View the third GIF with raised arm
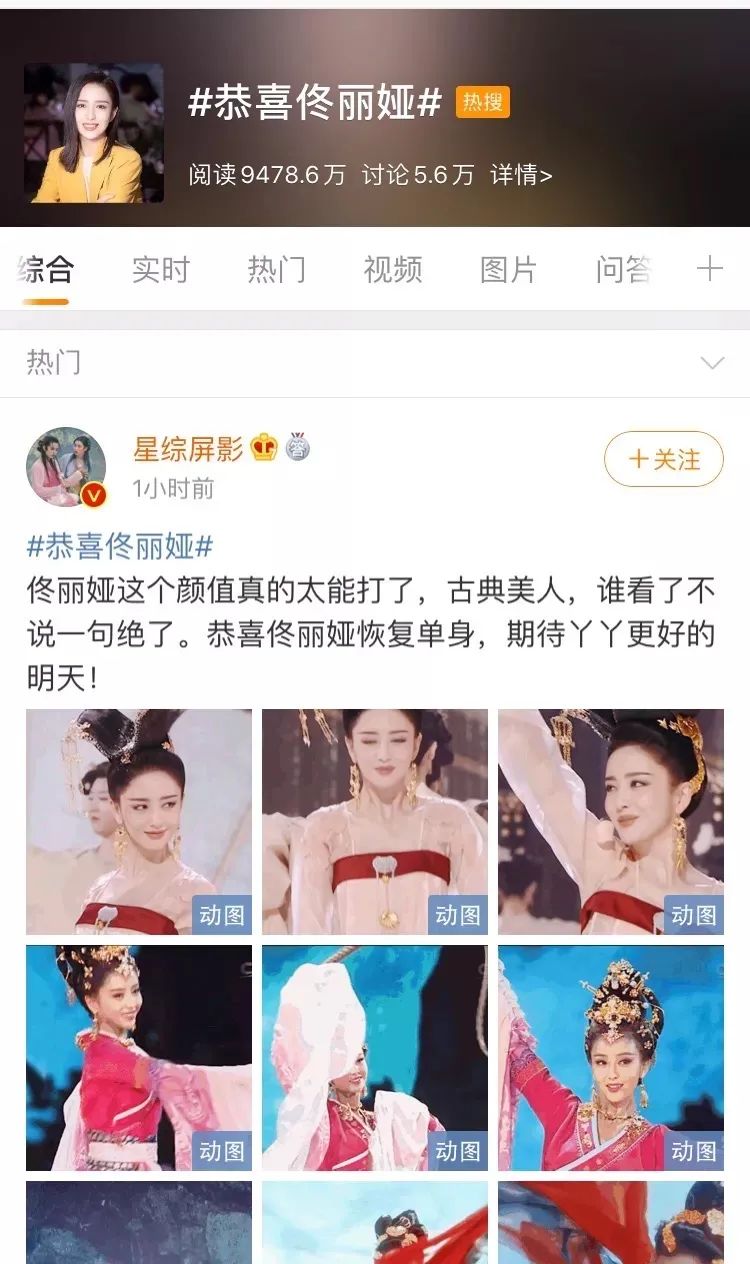The image size is (750, 1264). point(611,821)
